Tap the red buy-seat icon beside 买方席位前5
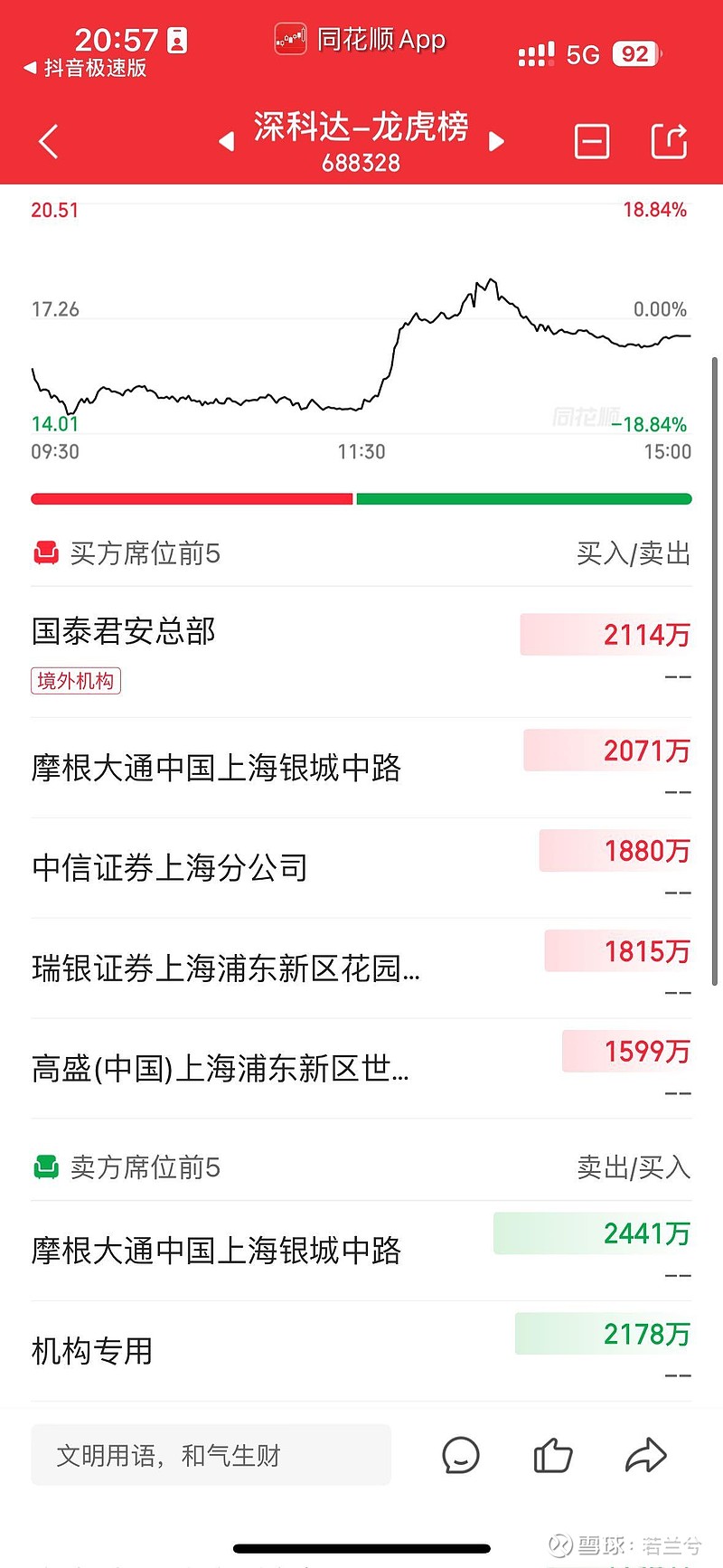 pyautogui.click(x=49, y=553)
